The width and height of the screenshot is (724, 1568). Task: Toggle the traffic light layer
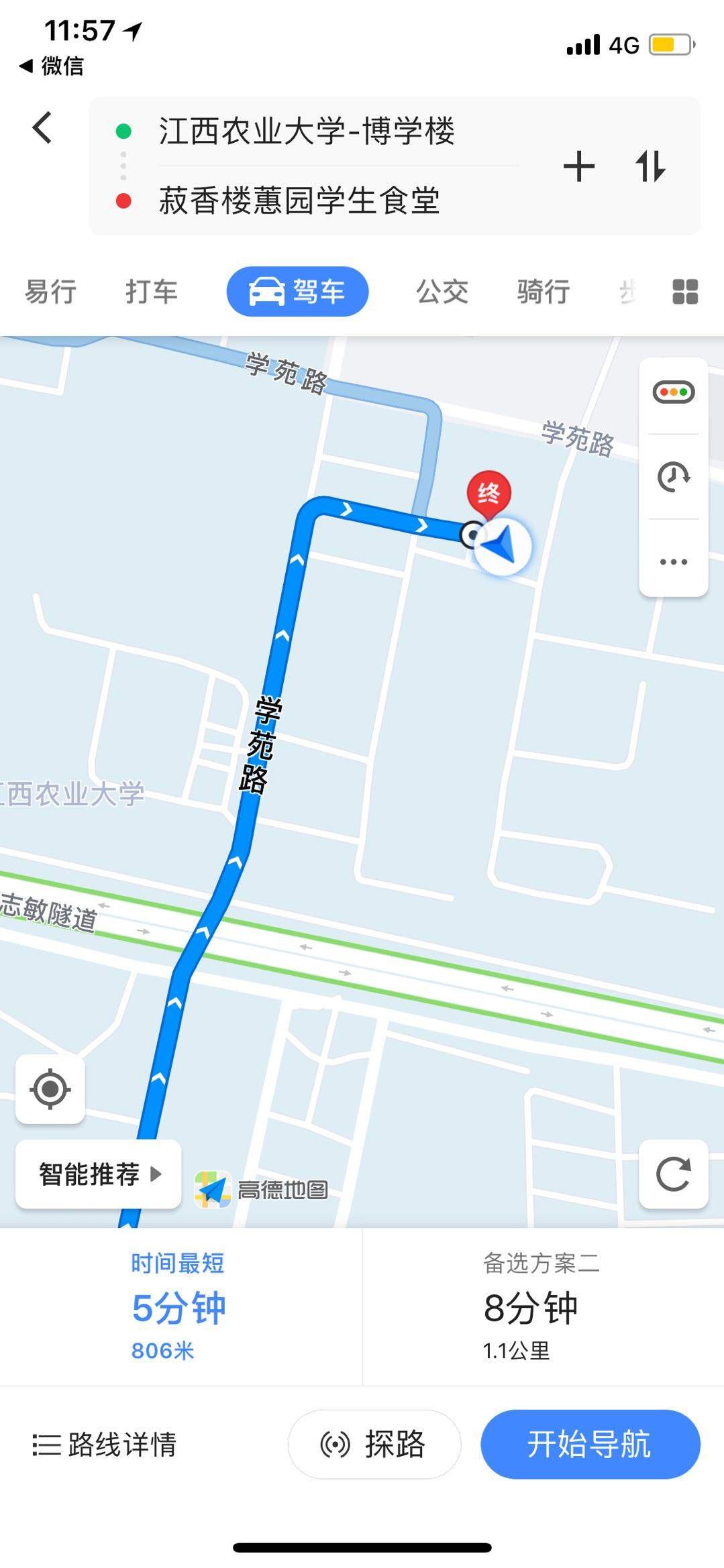point(674,392)
